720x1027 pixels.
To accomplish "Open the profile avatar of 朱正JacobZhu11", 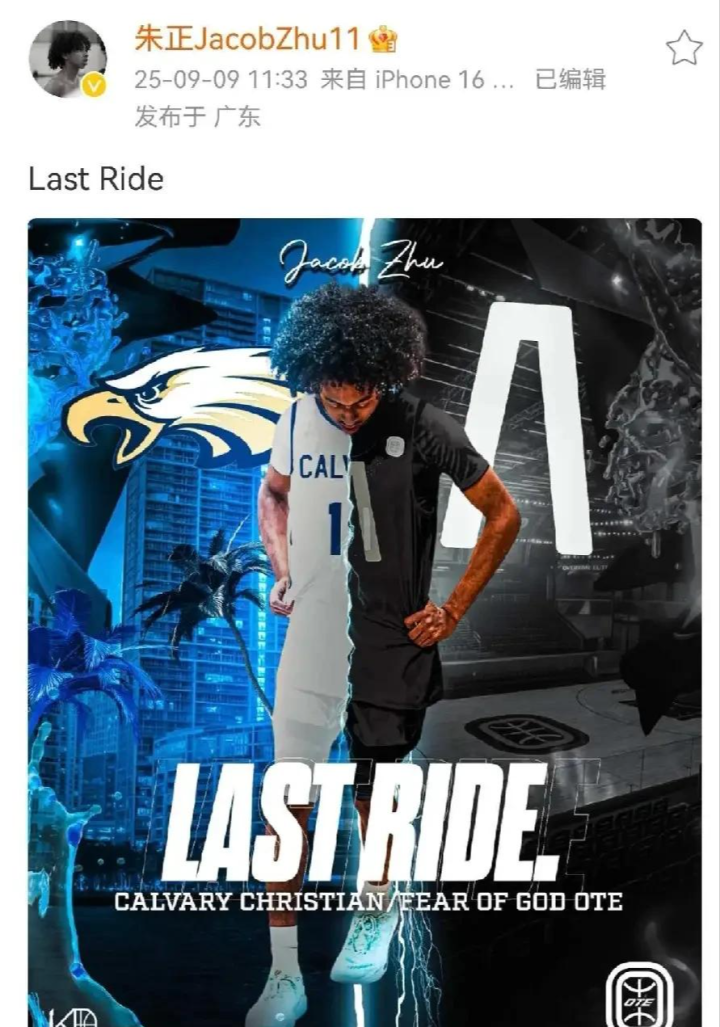I will (x=67, y=59).
